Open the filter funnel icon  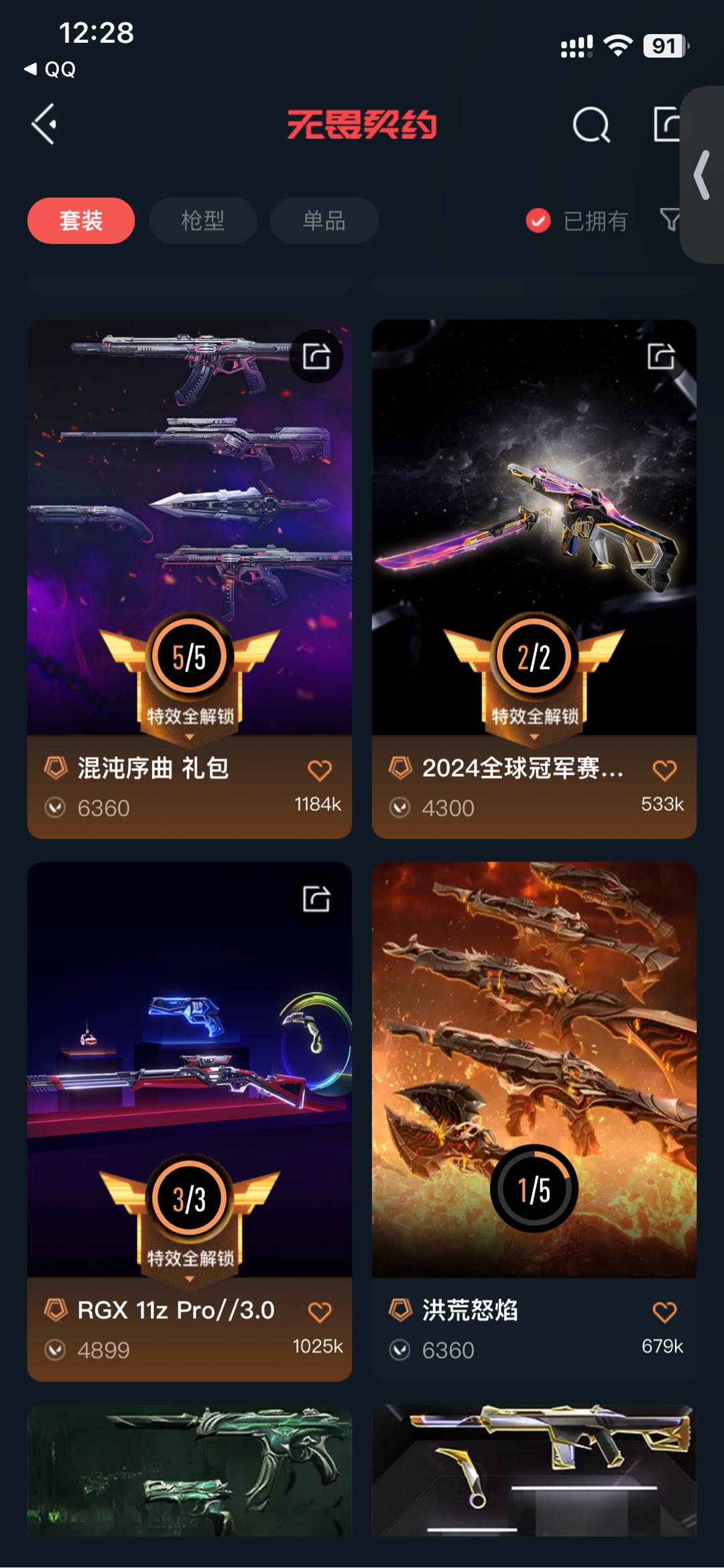pyautogui.click(x=670, y=219)
